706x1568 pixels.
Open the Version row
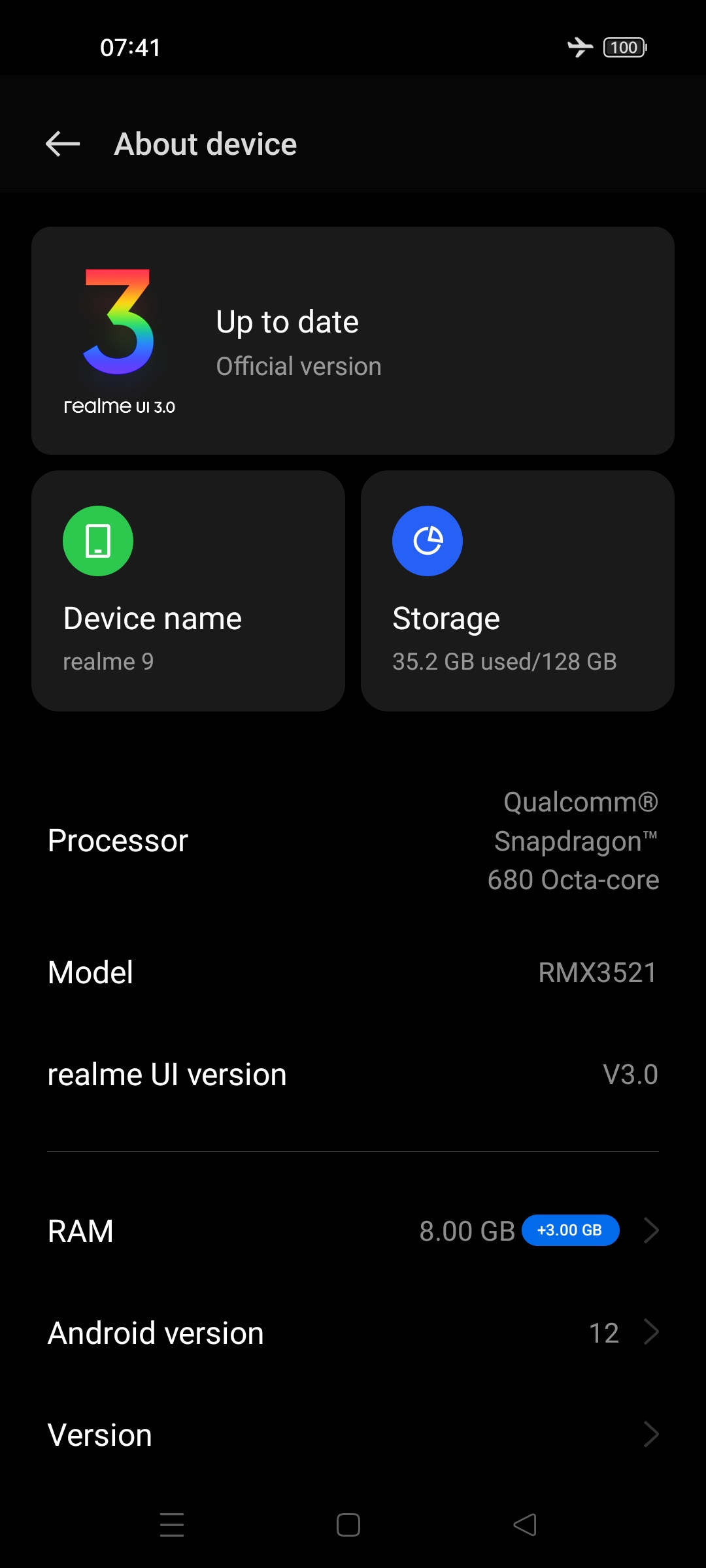pos(353,1435)
